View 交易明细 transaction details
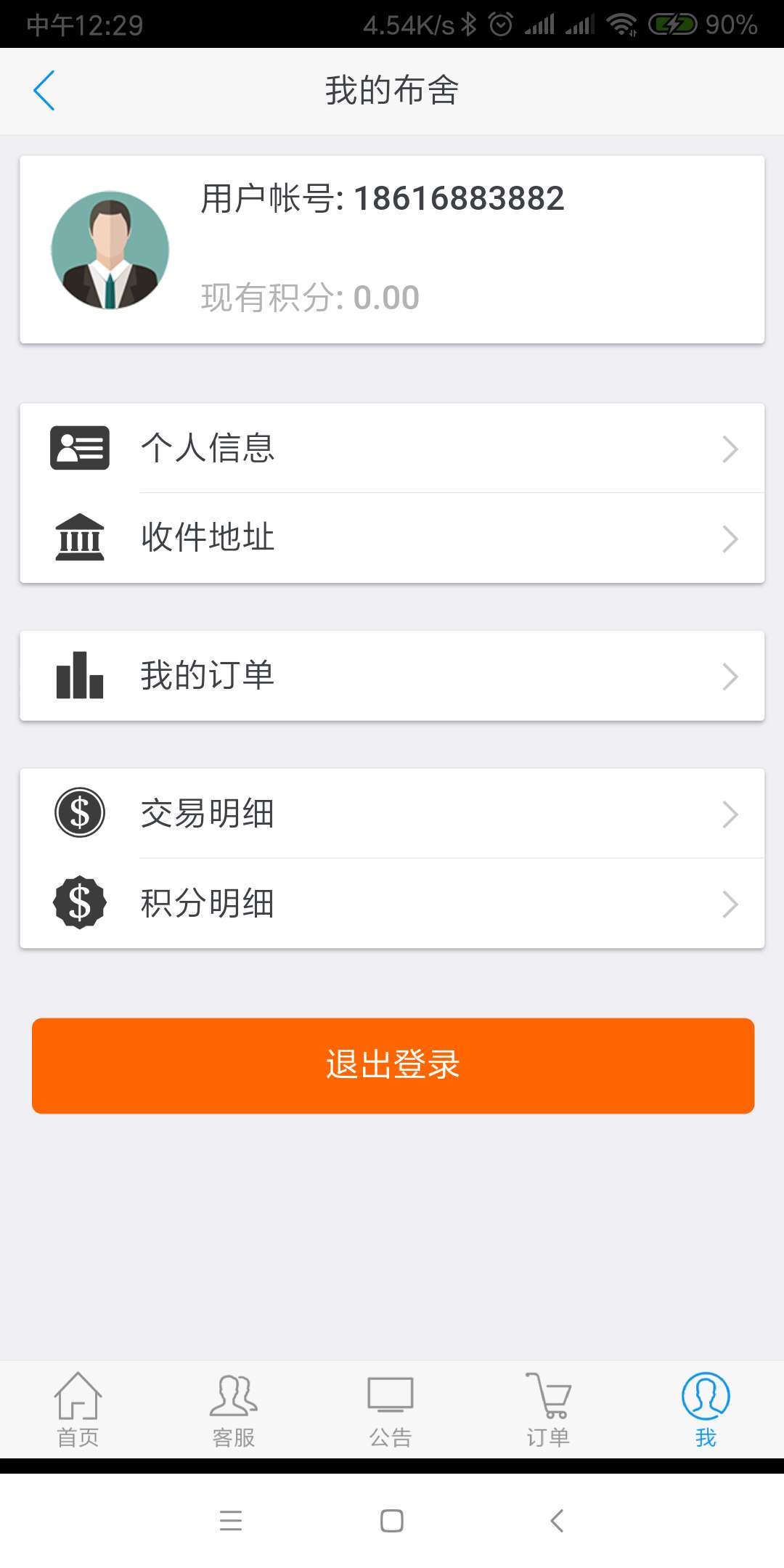784x1568 pixels. click(392, 814)
